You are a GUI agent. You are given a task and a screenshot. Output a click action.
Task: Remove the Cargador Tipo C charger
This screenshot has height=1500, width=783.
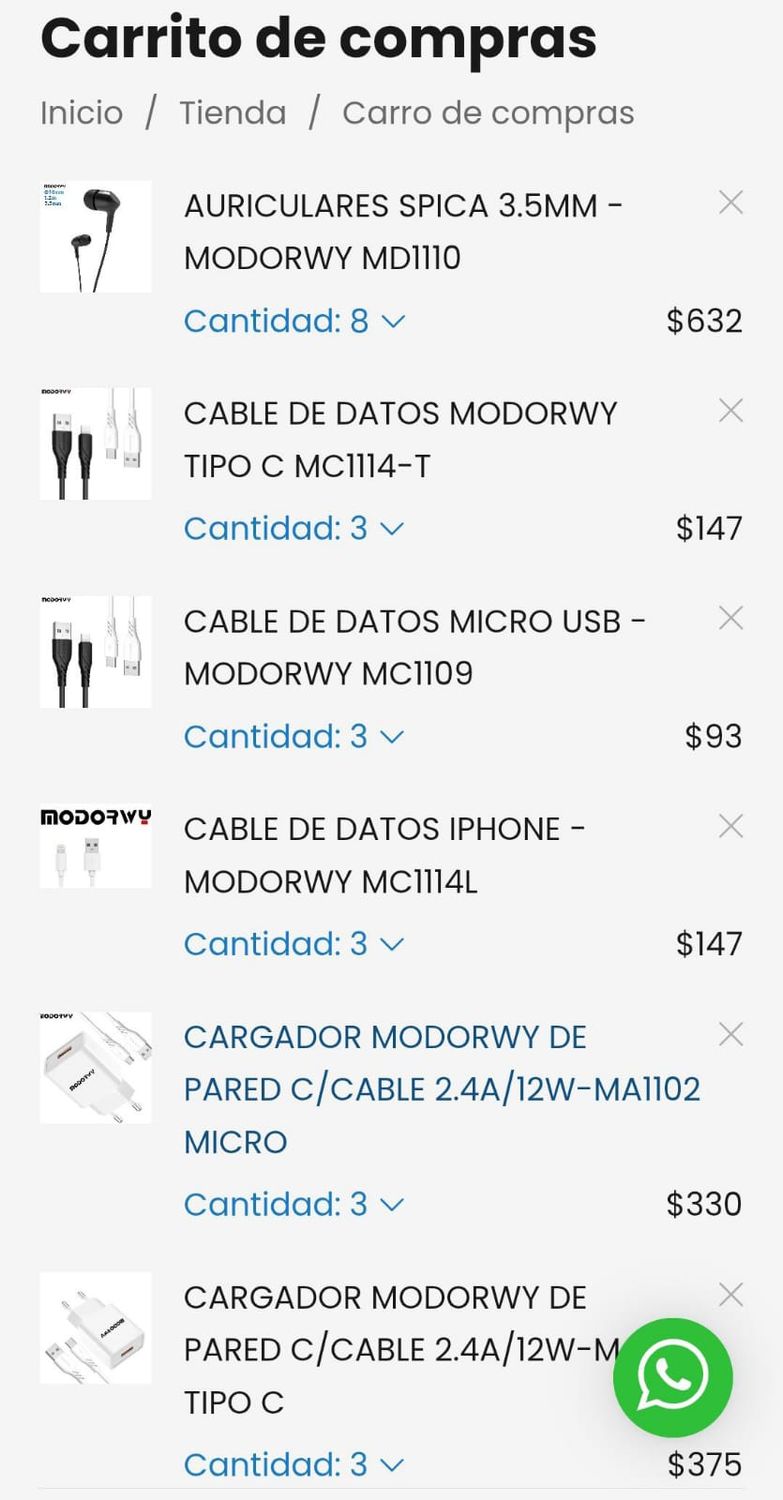tap(731, 1295)
